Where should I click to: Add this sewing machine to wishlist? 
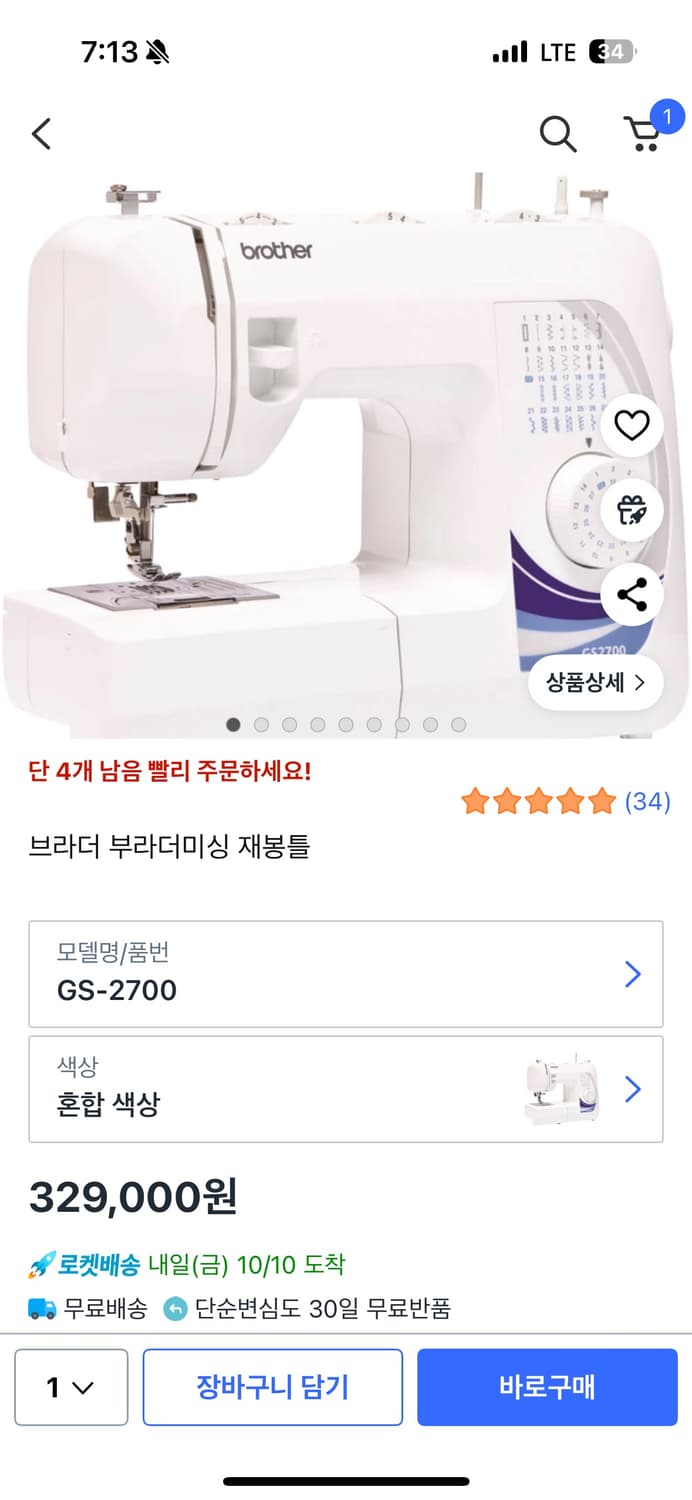coord(632,426)
